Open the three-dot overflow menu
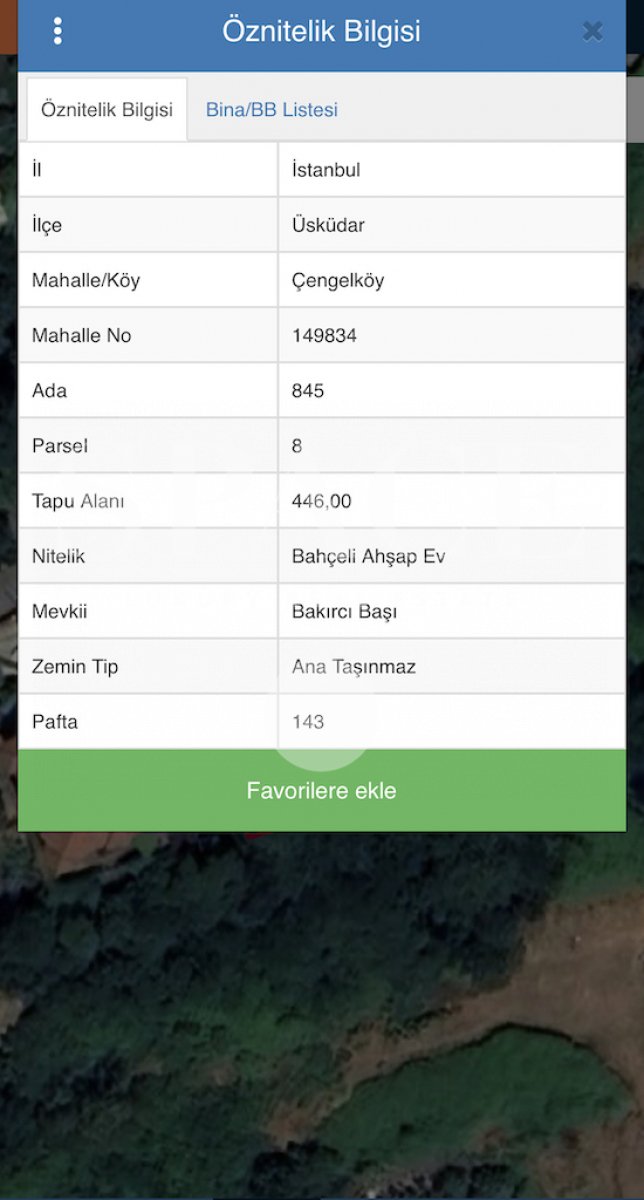 point(57,31)
